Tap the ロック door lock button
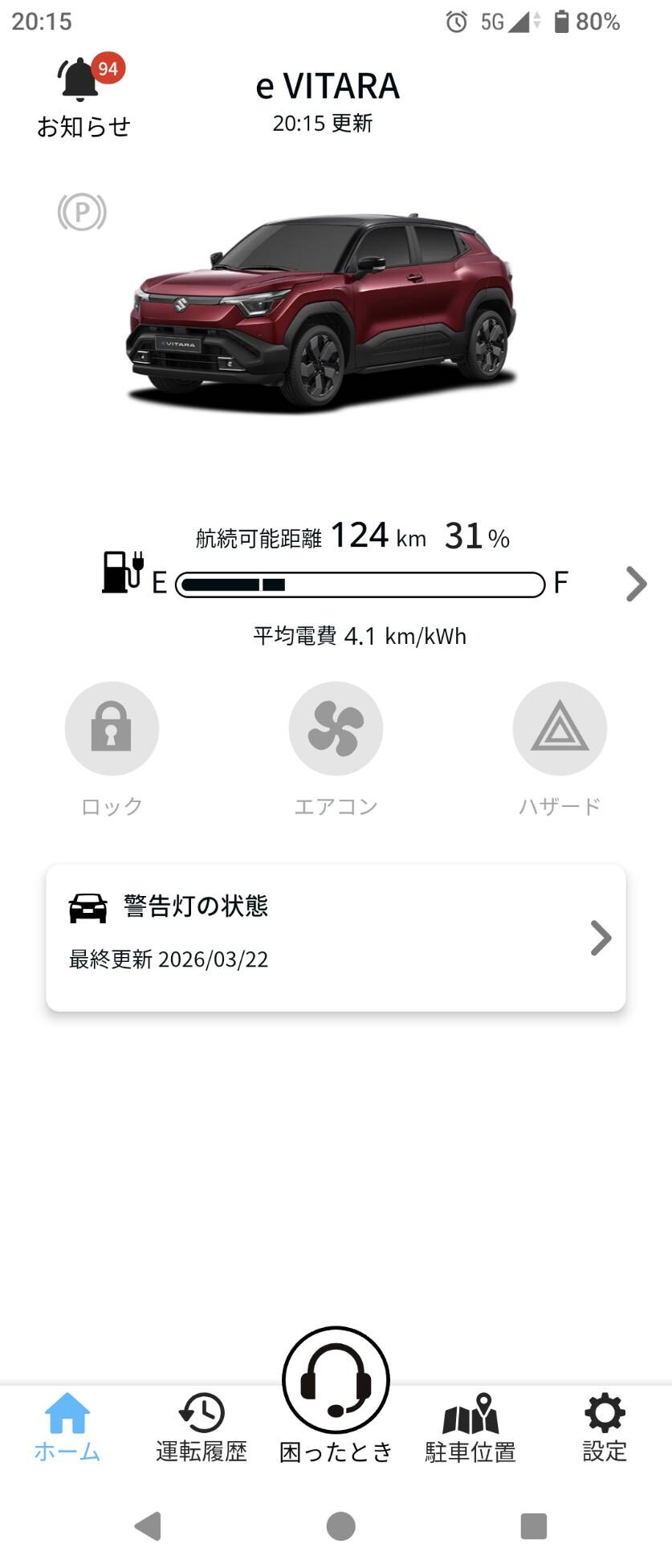Screen dimensions: 672x1568 (112, 728)
